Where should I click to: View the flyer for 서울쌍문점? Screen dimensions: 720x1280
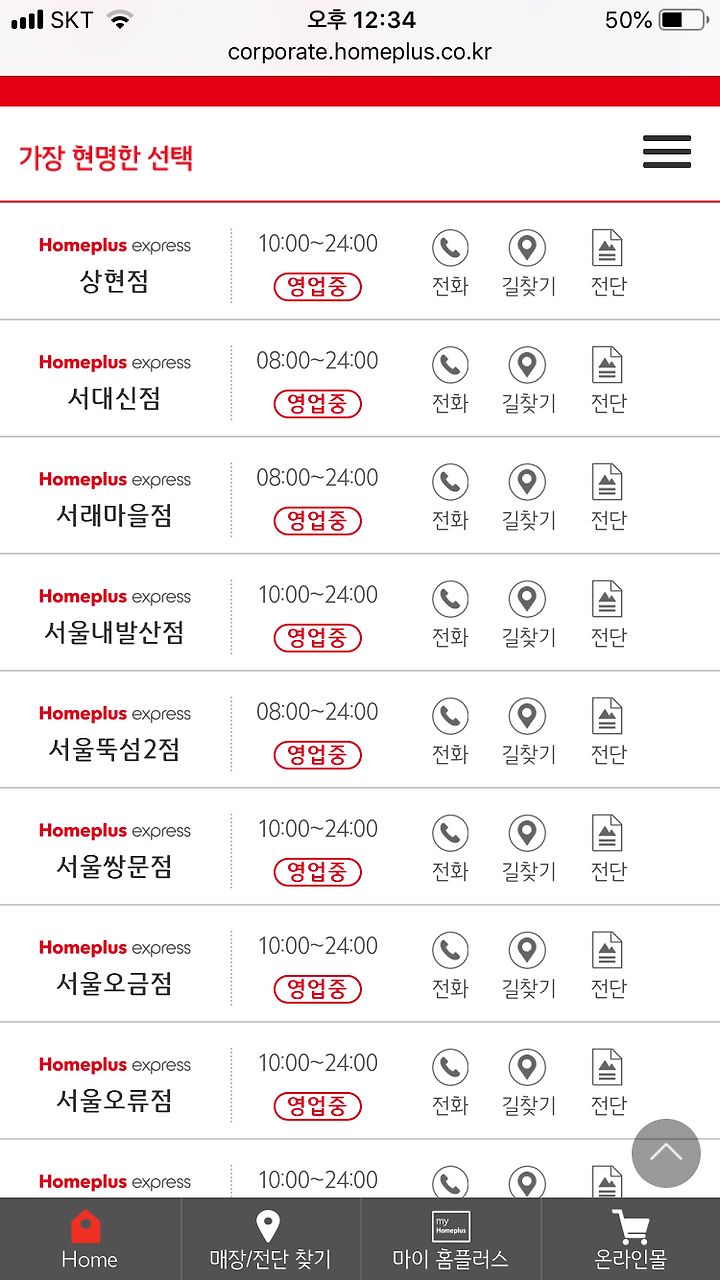607,848
